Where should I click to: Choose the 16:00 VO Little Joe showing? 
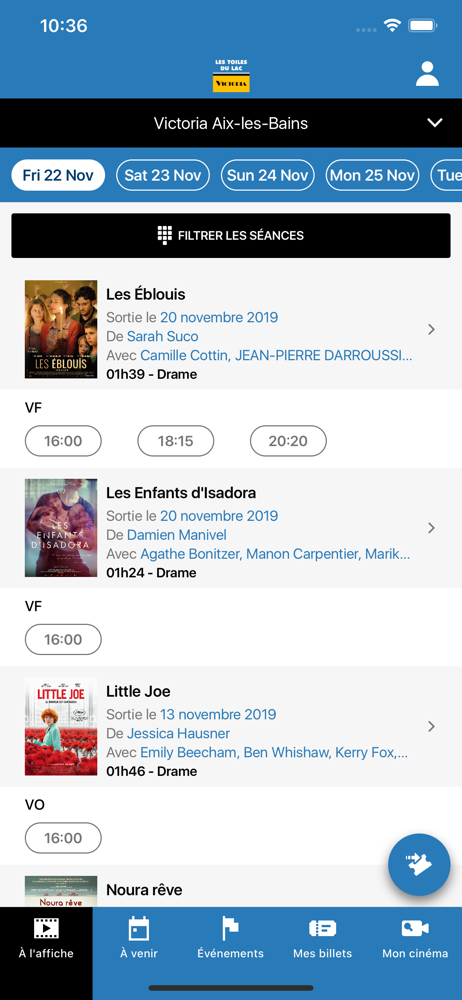point(63,838)
